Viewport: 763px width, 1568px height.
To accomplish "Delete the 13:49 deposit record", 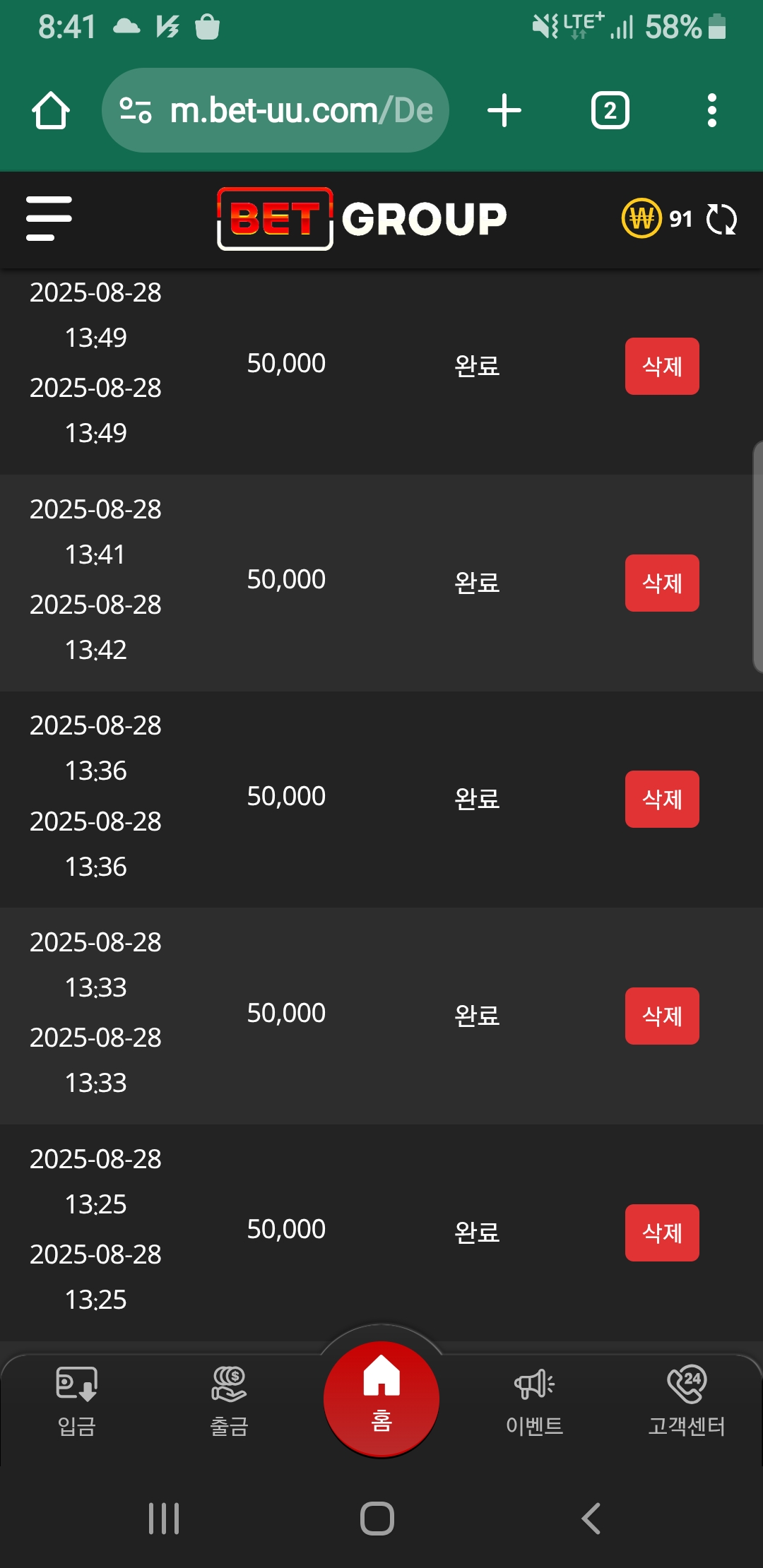I will click(x=662, y=366).
